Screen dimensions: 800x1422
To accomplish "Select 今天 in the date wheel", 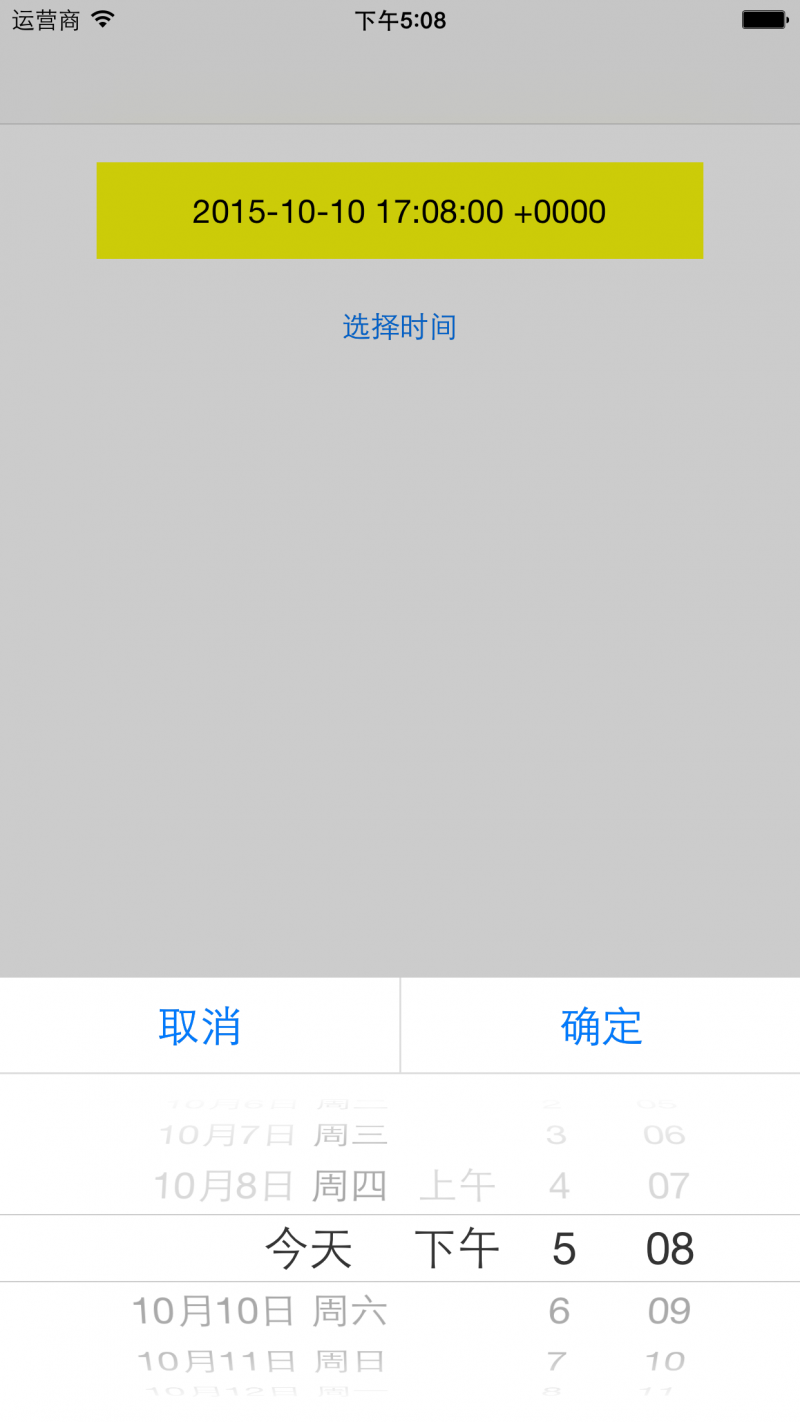I will (308, 1248).
